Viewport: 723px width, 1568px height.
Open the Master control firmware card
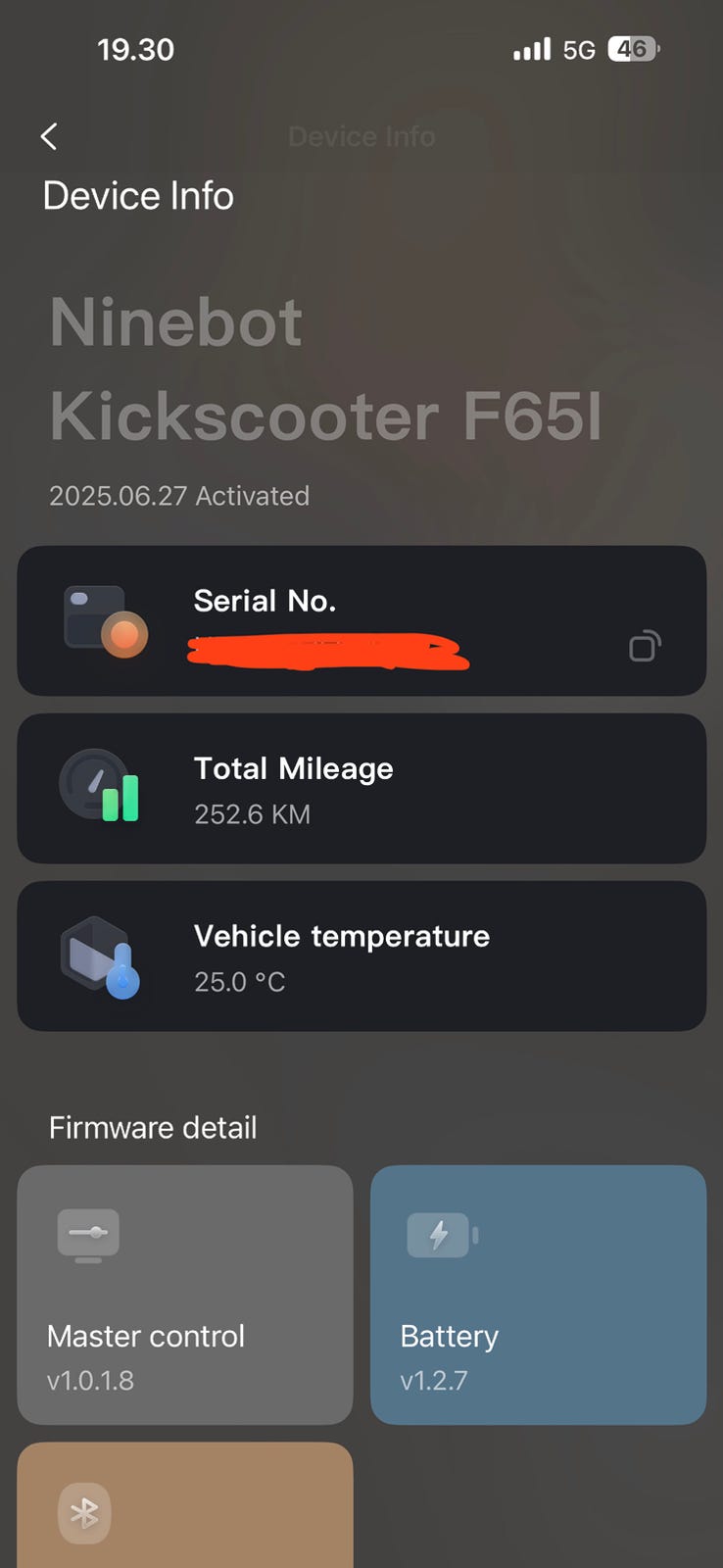pos(185,1295)
